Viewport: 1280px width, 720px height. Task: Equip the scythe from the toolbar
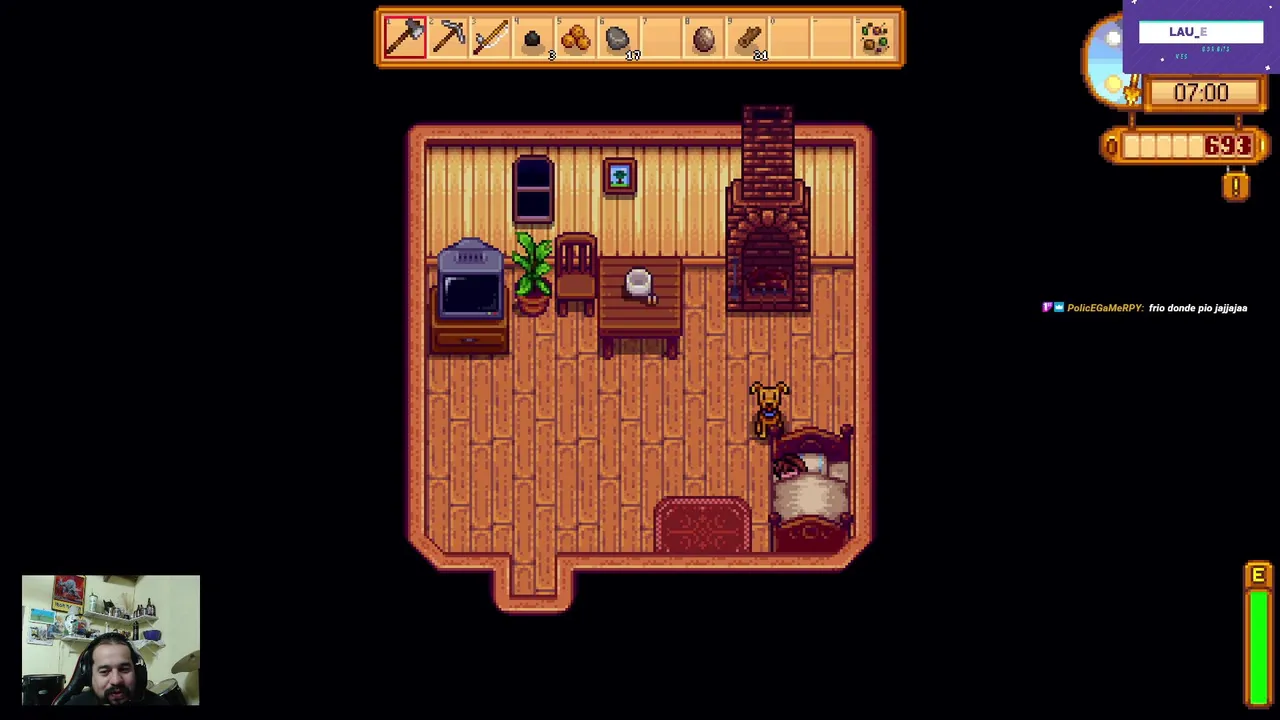(x=491, y=38)
